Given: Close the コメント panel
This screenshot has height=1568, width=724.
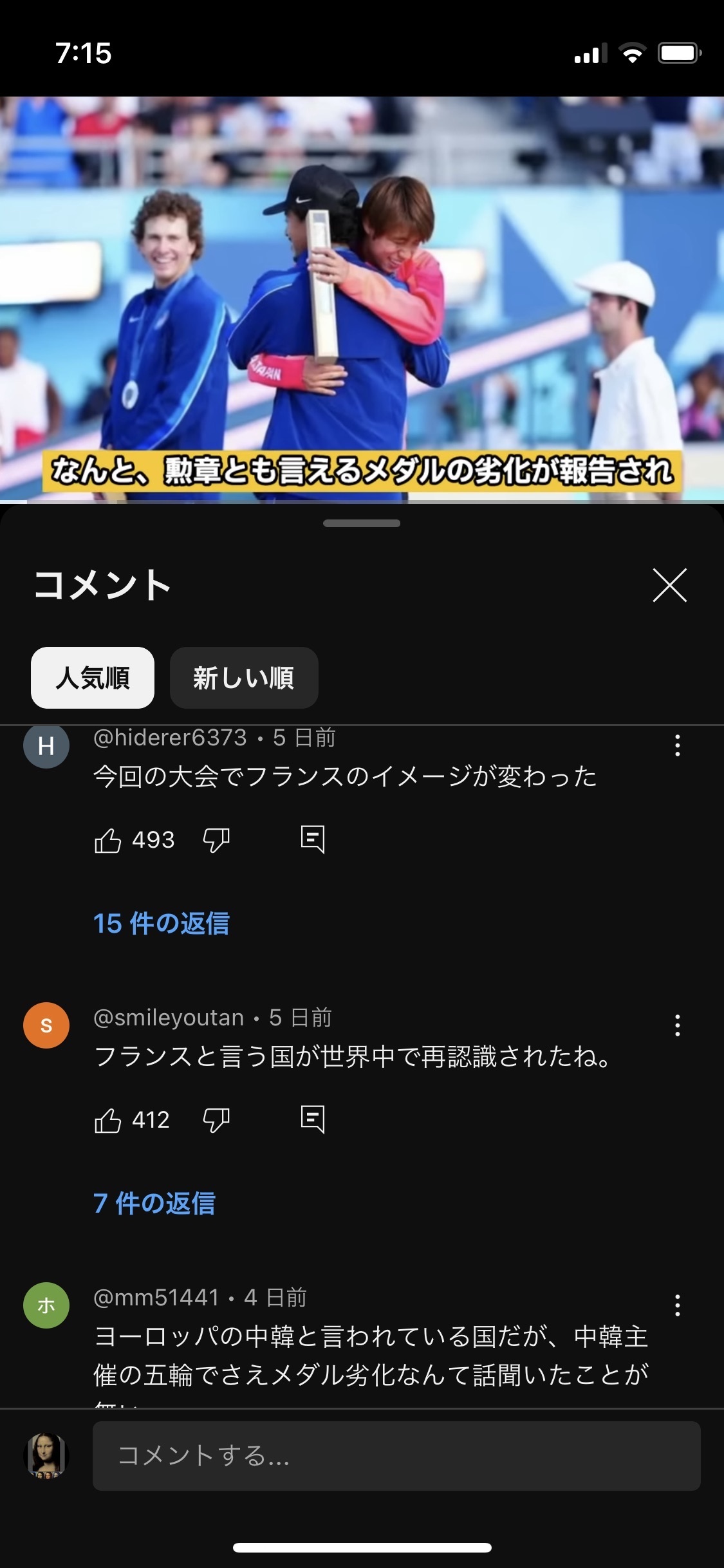Looking at the screenshot, I should pyautogui.click(x=669, y=585).
